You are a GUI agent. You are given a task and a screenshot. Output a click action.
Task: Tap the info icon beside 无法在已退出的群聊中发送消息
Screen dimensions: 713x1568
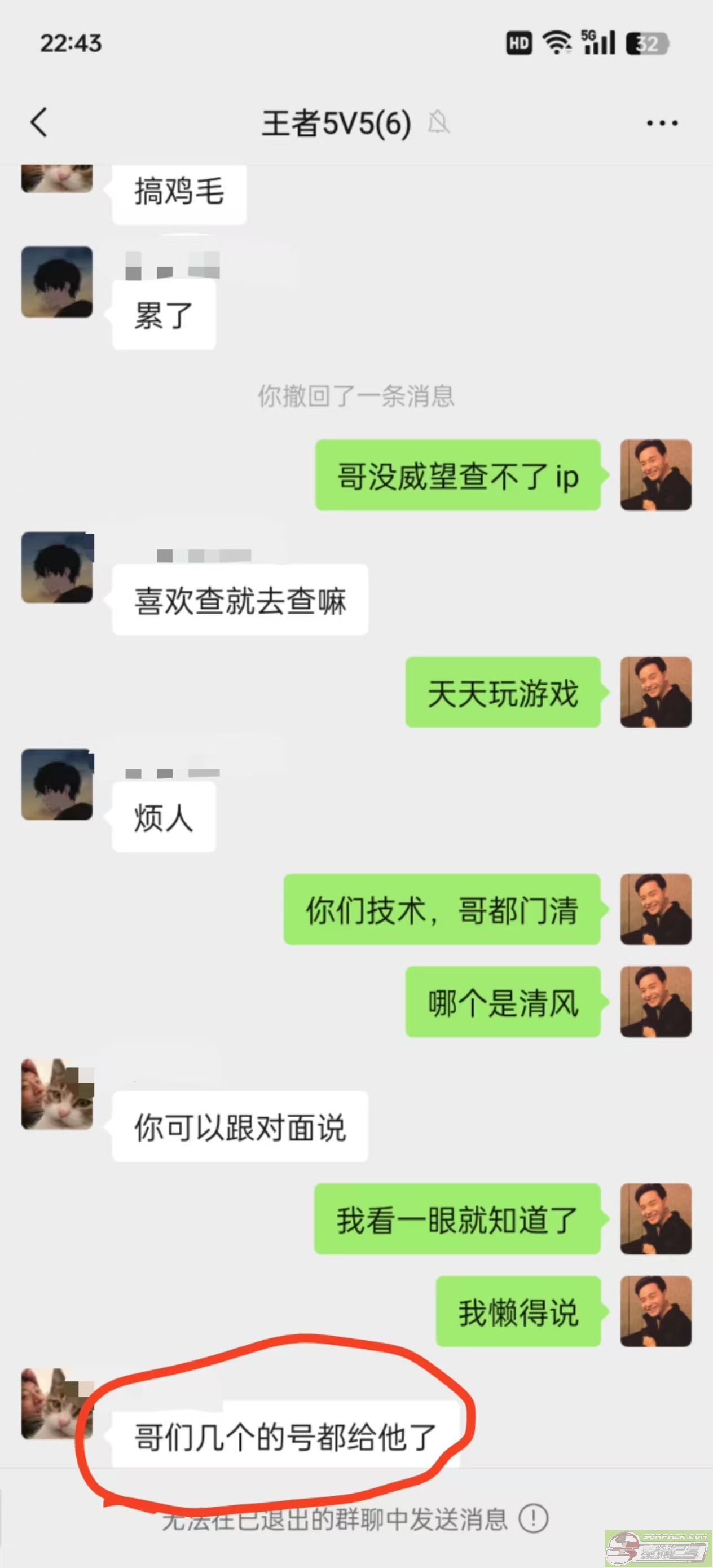tap(534, 1518)
